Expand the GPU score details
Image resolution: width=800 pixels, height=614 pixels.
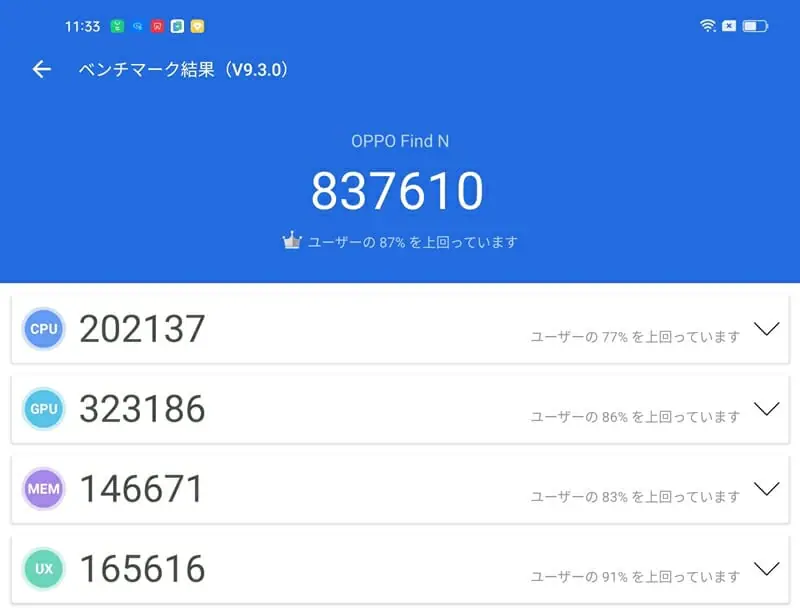click(x=766, y=408)
